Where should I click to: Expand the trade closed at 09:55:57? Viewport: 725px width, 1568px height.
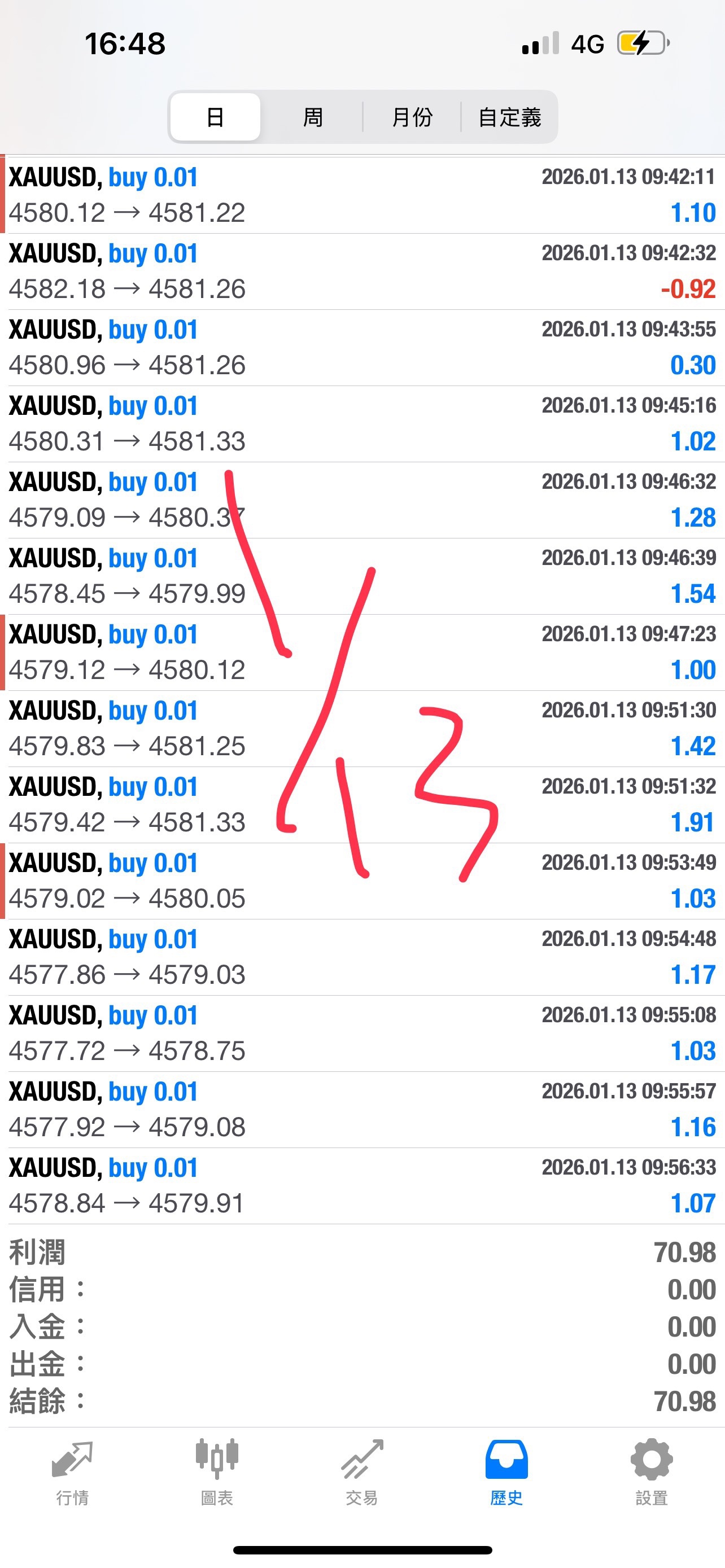[362, 1110]
